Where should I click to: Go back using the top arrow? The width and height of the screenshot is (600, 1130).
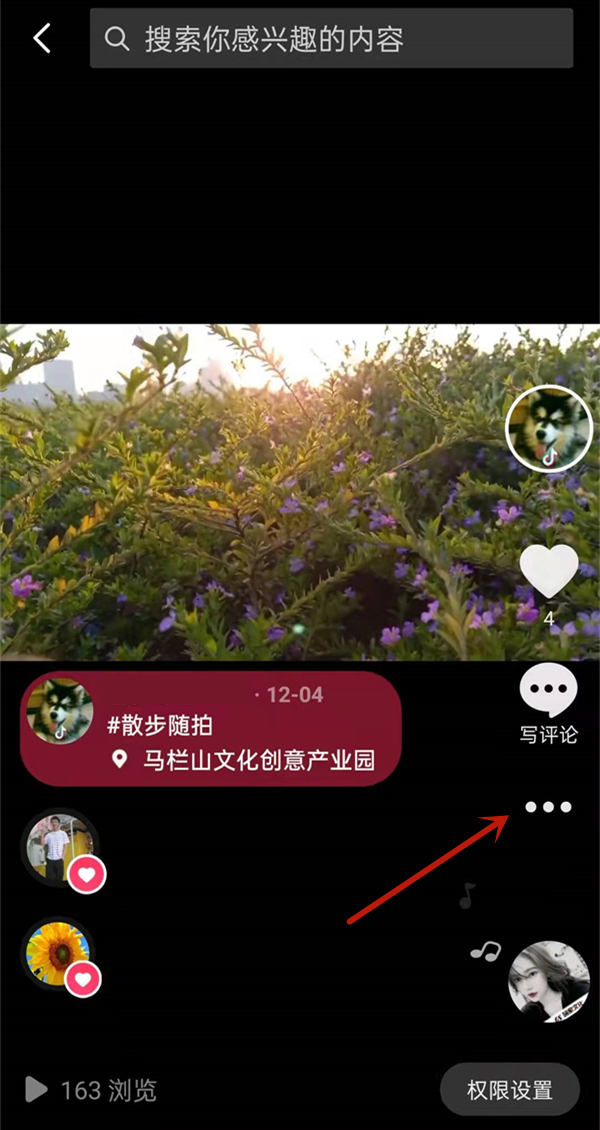(x=42, y=39)
